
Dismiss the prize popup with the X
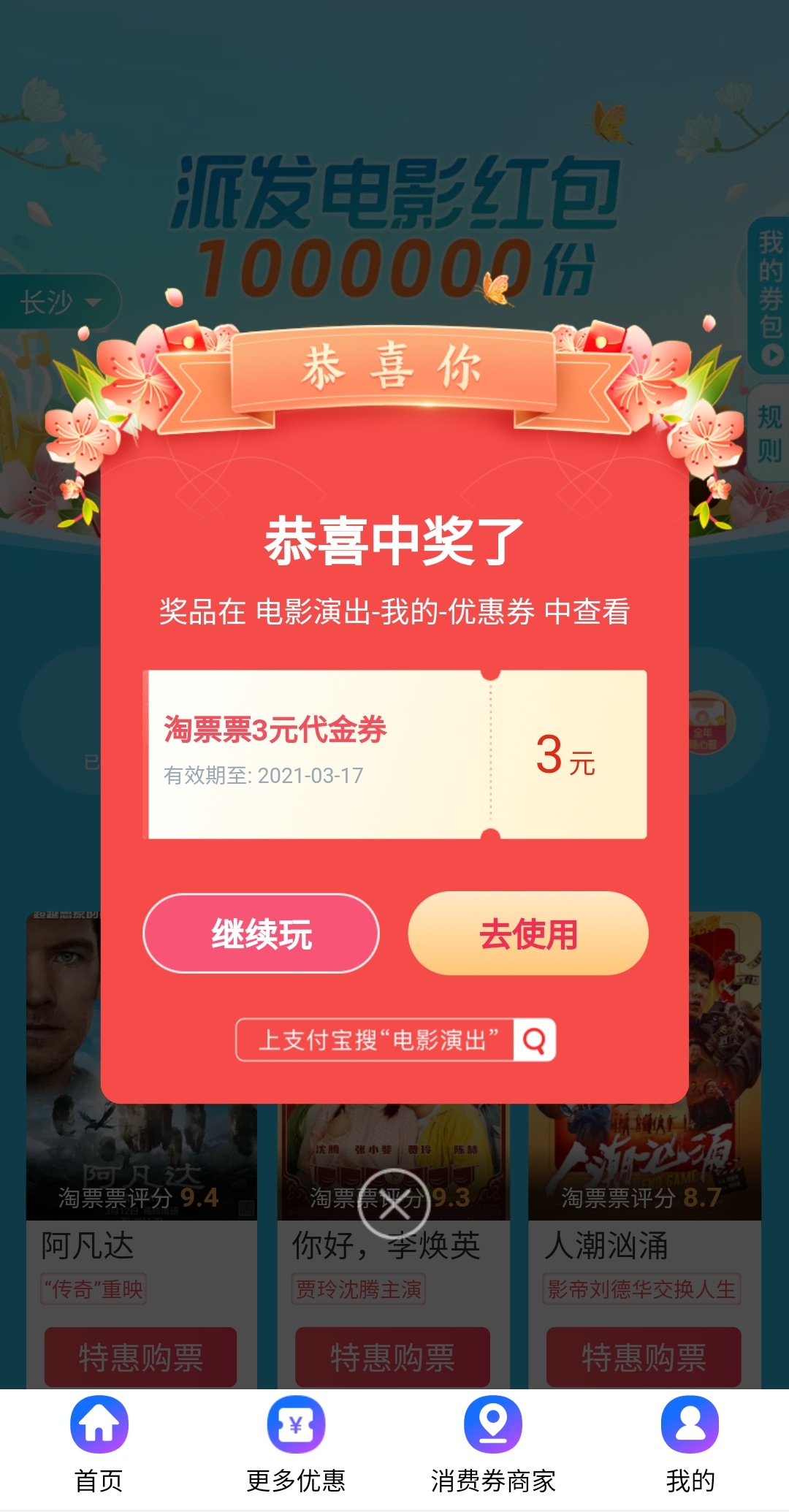coord(394,1204)
